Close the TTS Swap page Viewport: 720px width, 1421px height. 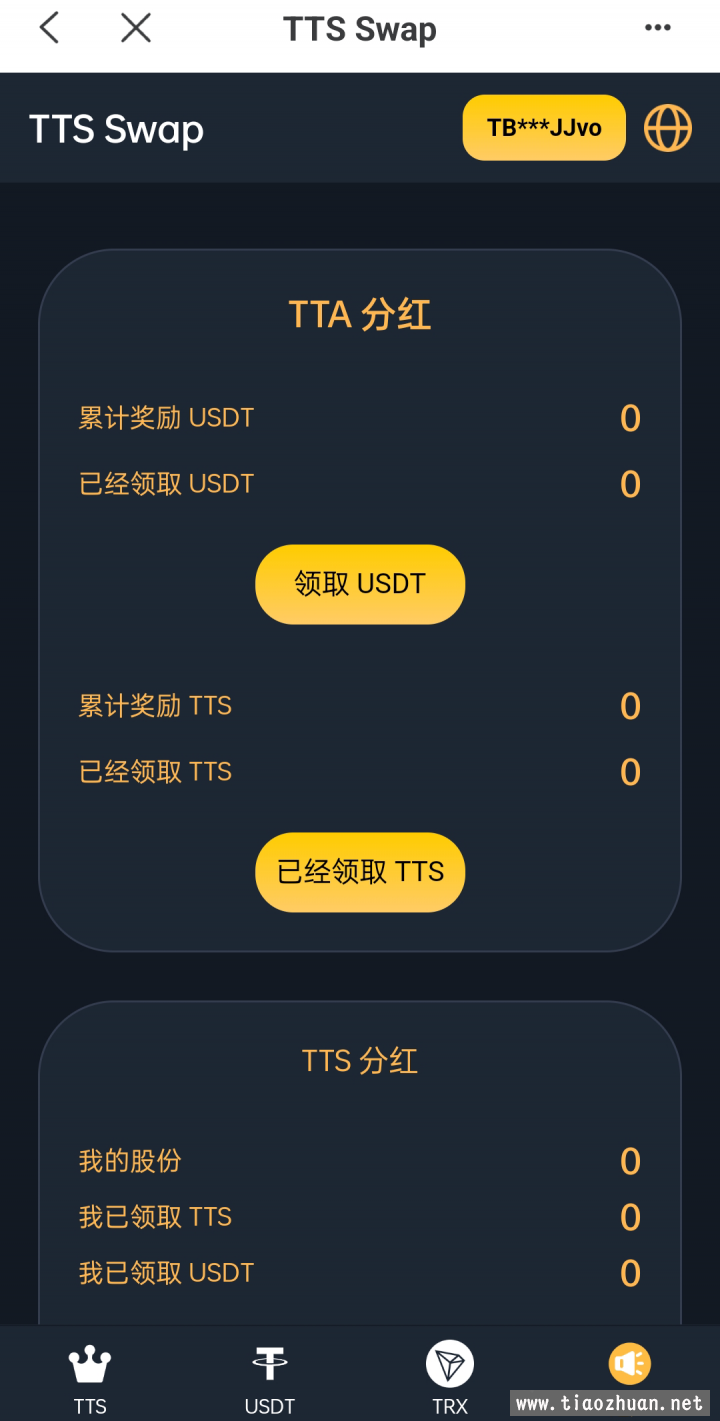click(136, 28)
